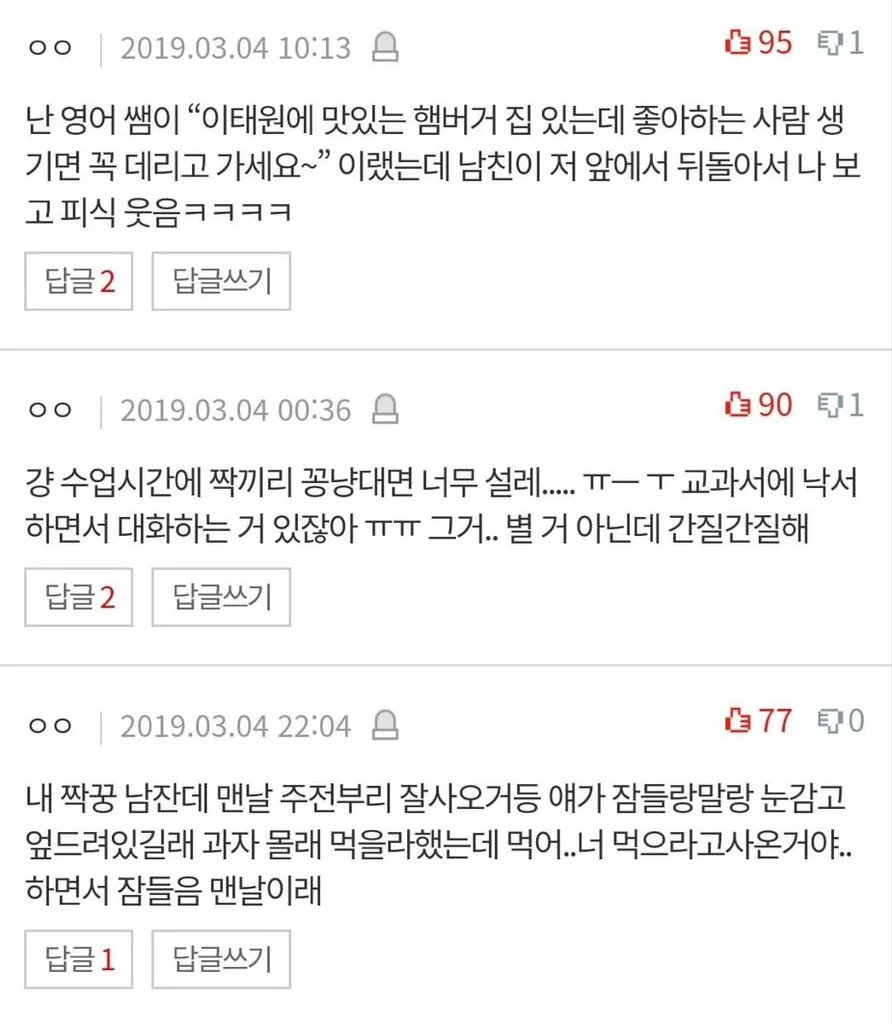View the 2 replies under the 10:13 comment
The height and width of the screenshot is (1024, 892).
pos(81,282)
